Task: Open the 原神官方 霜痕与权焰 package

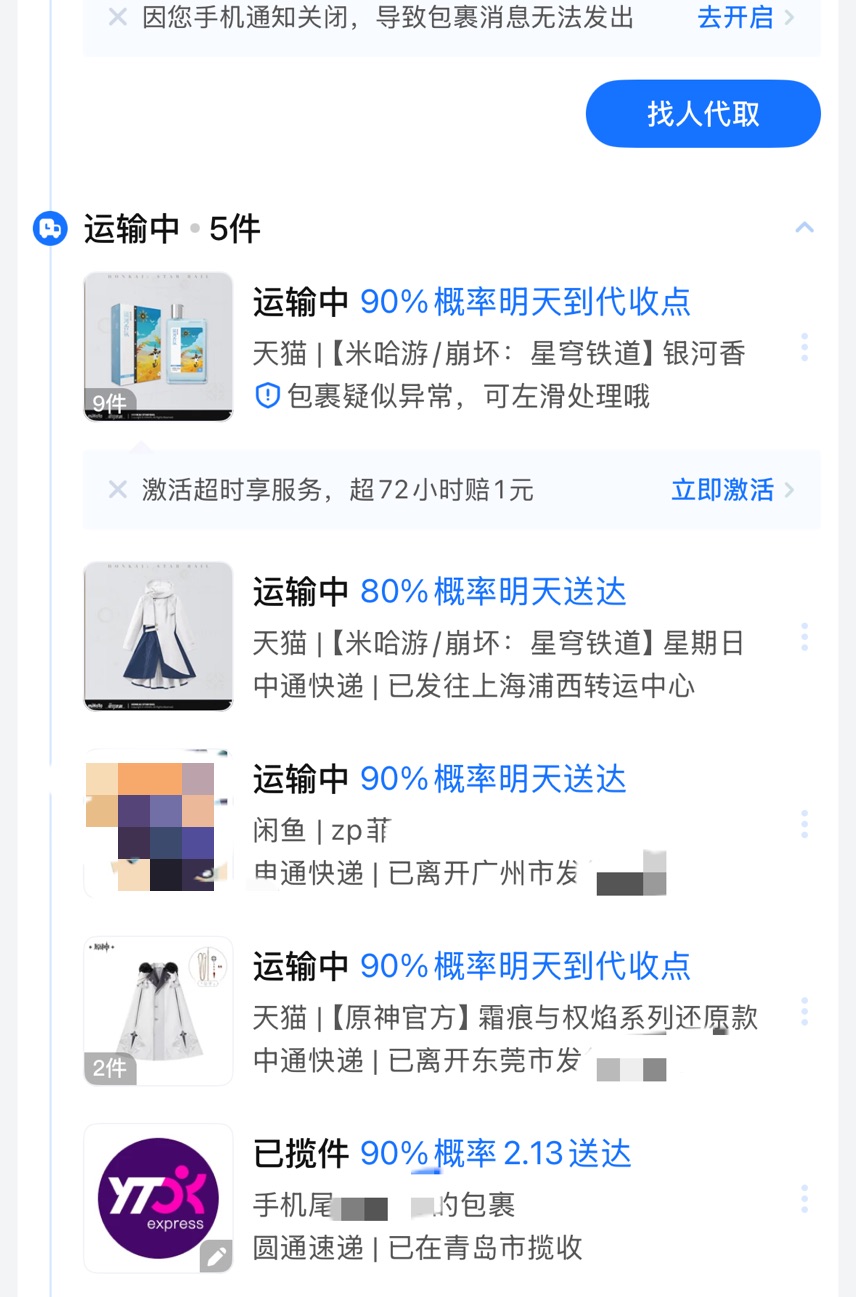Action: point(500,1012)
